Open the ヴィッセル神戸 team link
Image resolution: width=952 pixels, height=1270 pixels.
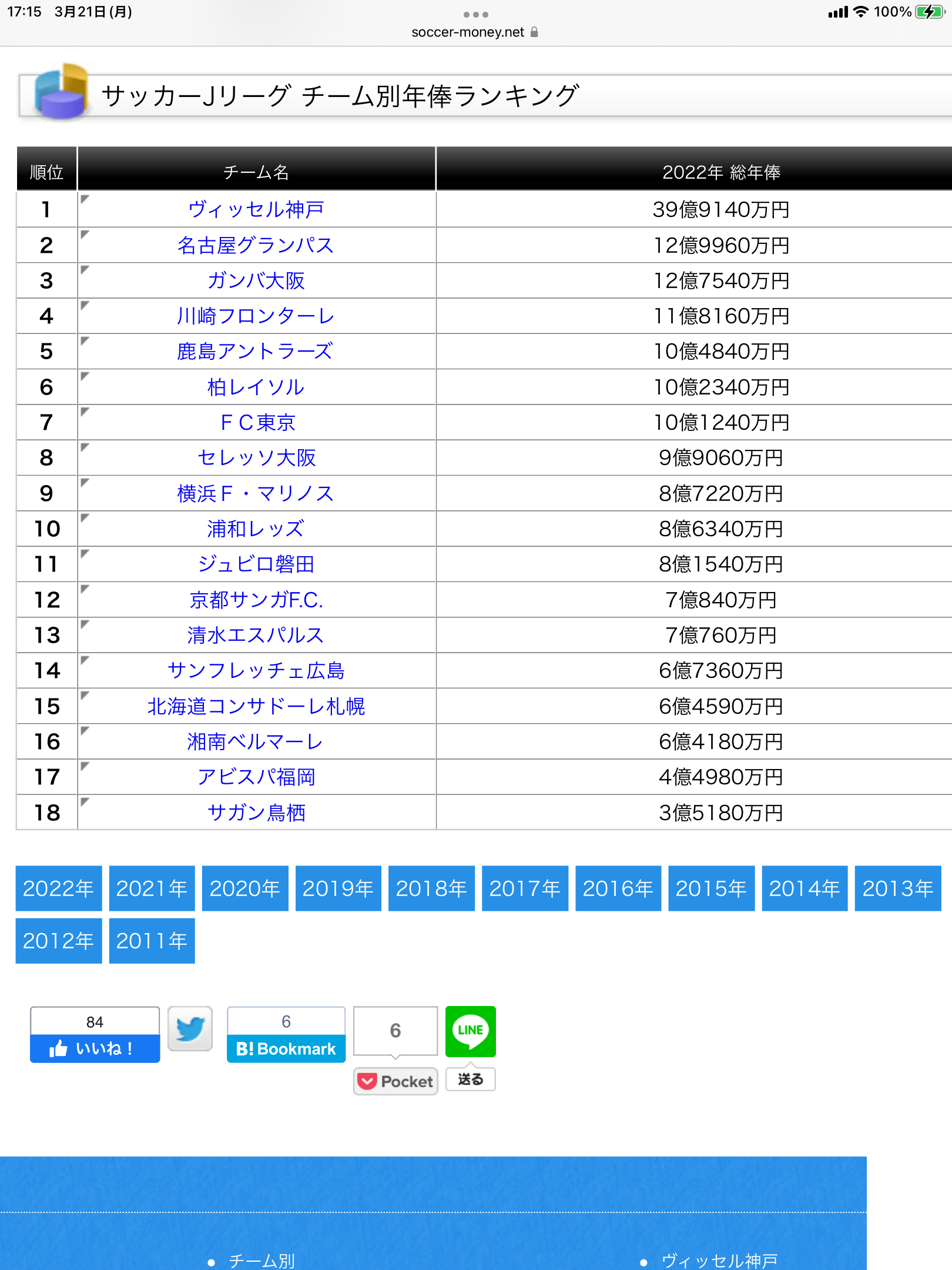click(x=256, y=209)
